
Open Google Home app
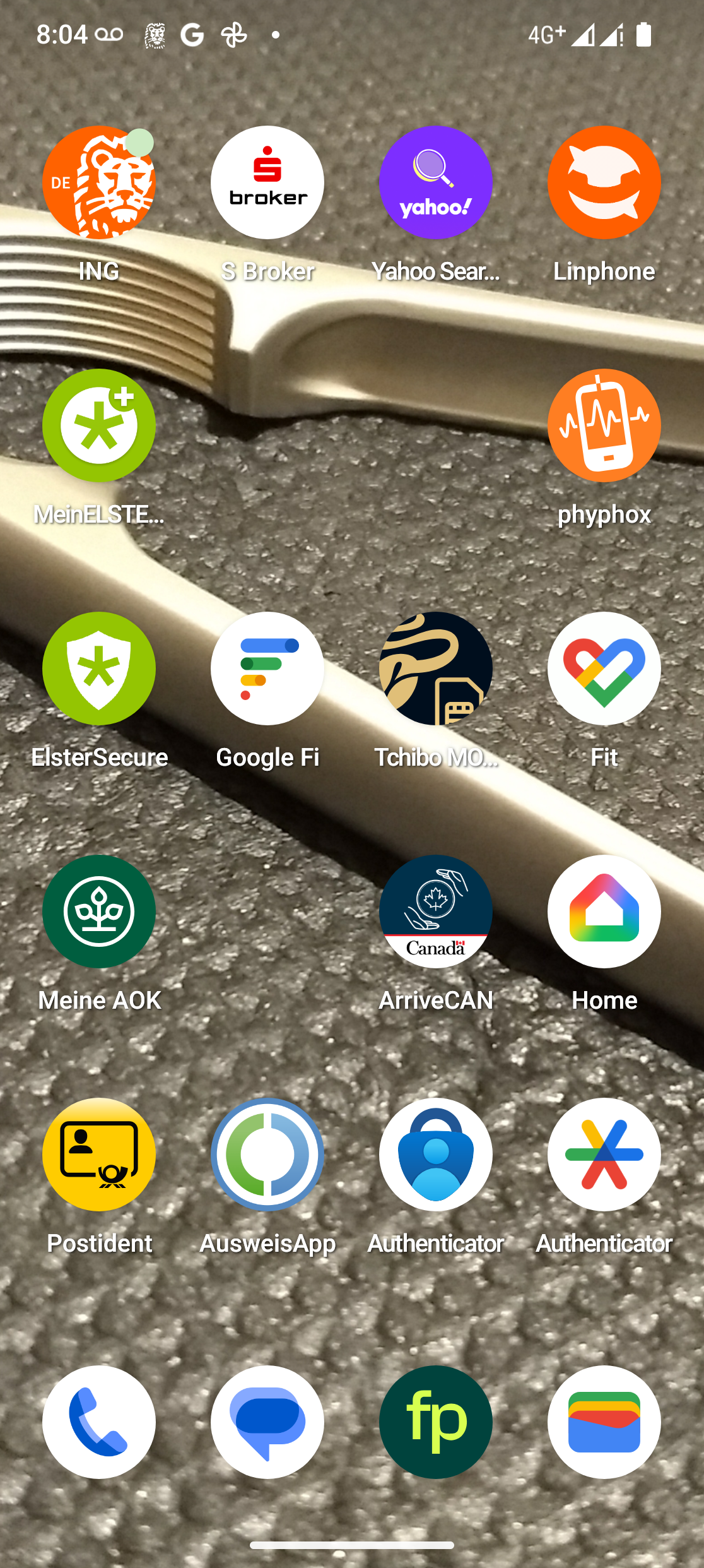[x=604, y=912]
